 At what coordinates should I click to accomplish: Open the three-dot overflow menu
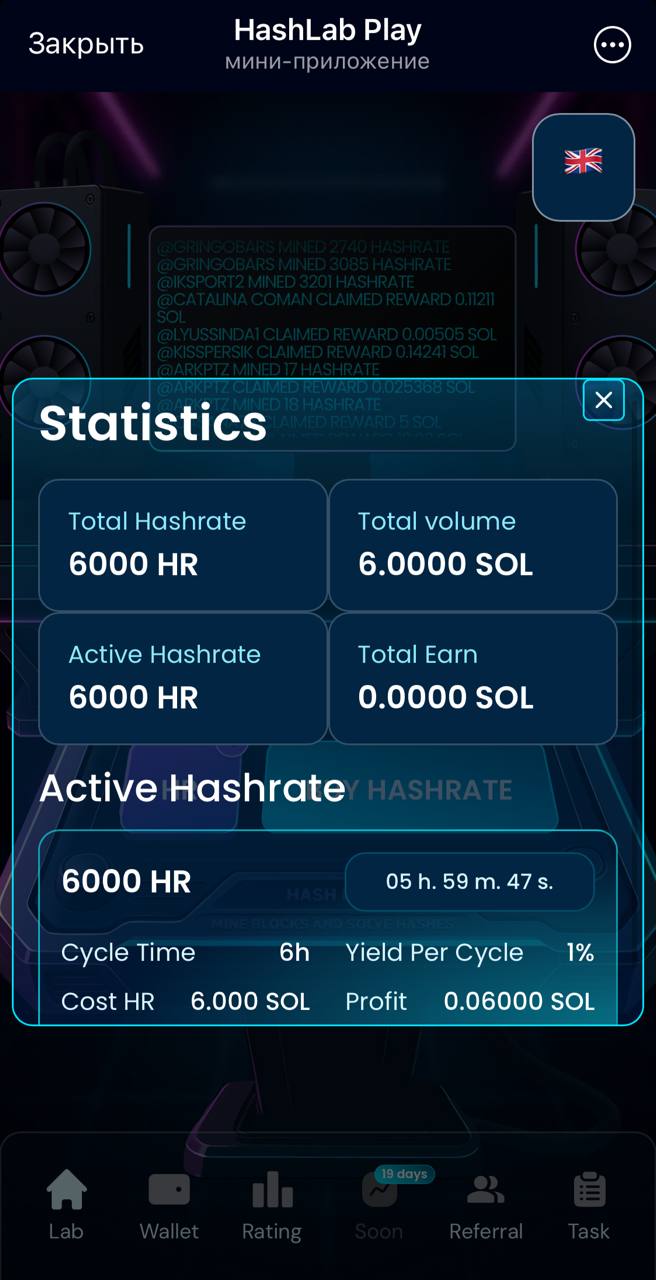(x=612, y=45)
